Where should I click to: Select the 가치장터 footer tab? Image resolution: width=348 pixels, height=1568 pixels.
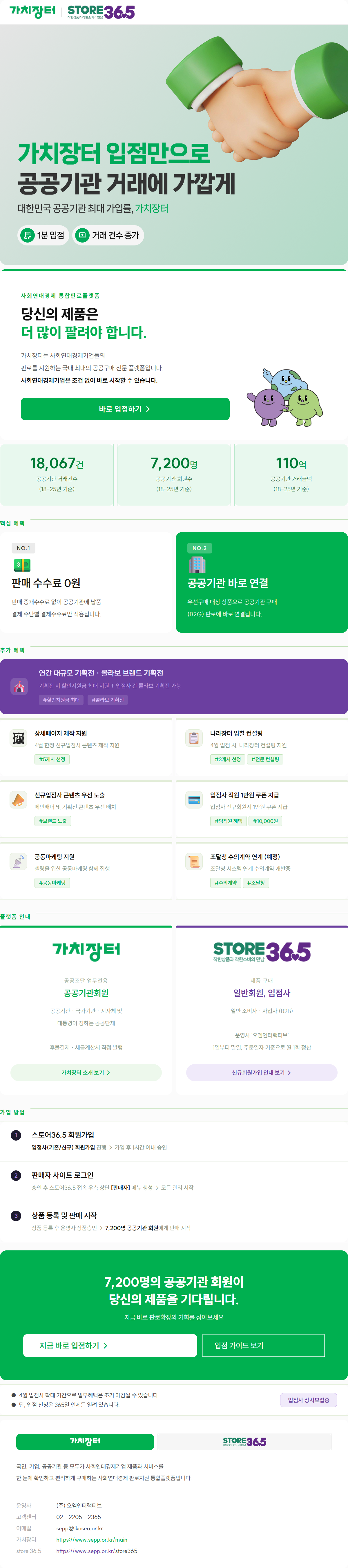pyautogui.click(x=85, y=1441)
